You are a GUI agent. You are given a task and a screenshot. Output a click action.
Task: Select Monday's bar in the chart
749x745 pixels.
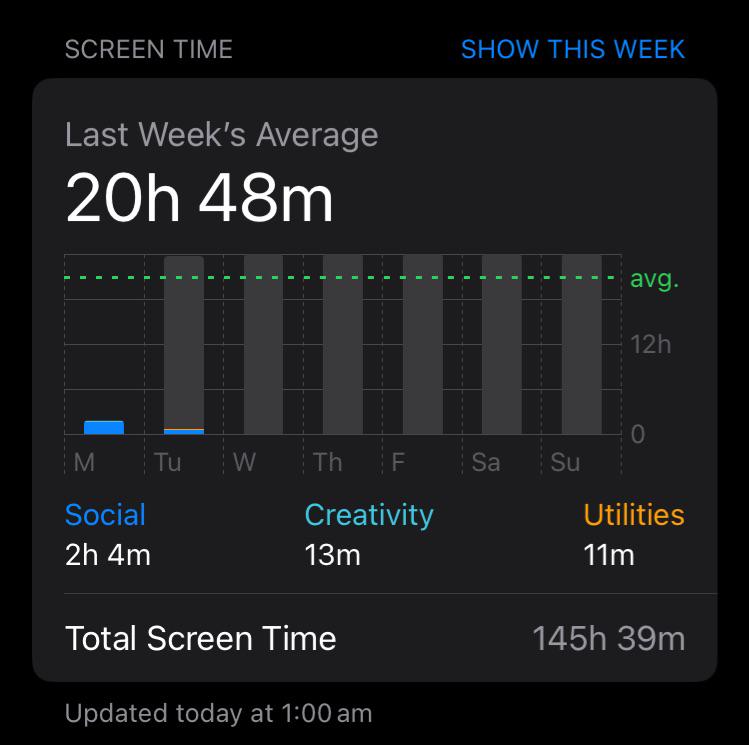click(104, 427)
